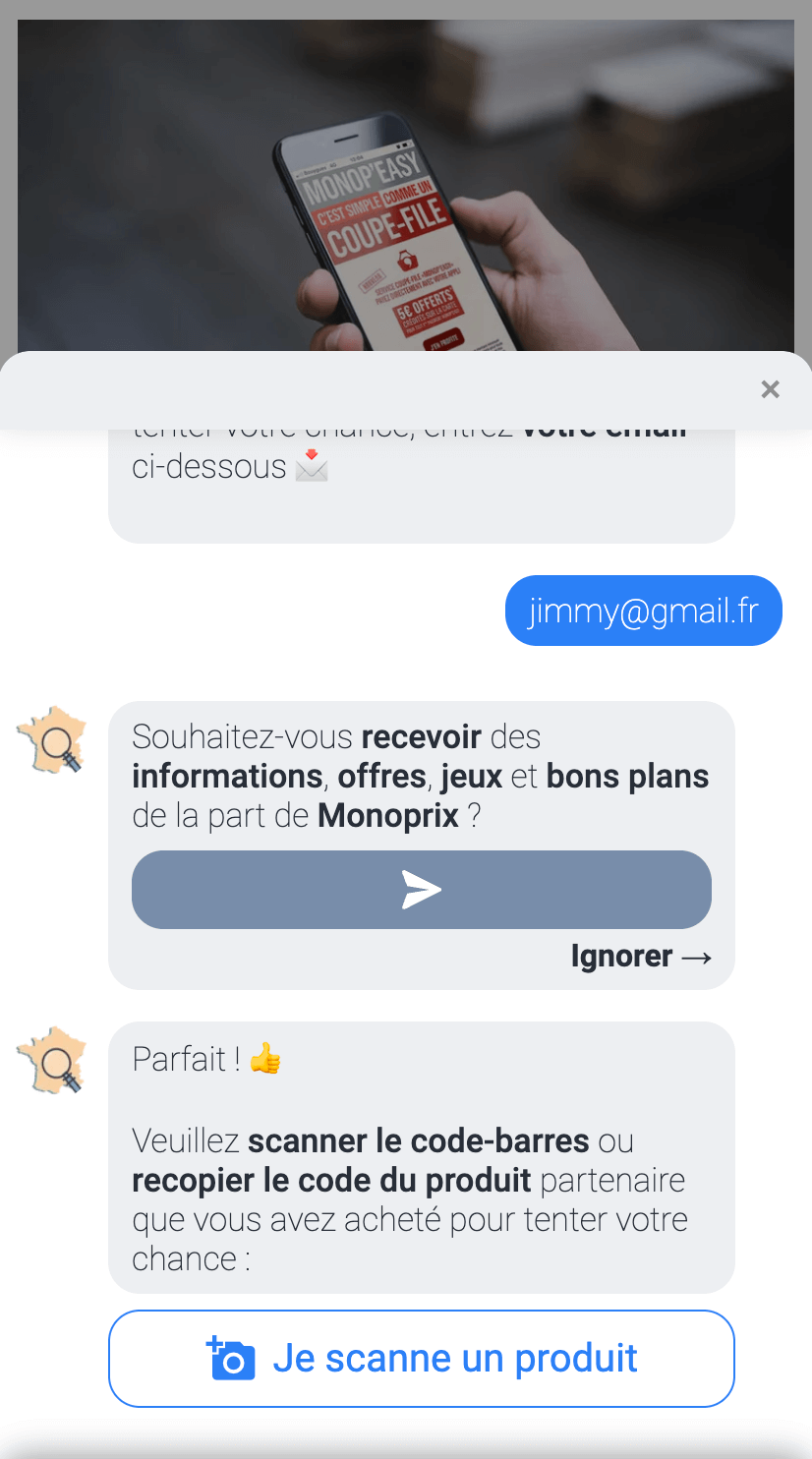Viewport: 812px width, 1459px height.
Task: Tap Je scanne un produit
Action: tap(421, 1358)
